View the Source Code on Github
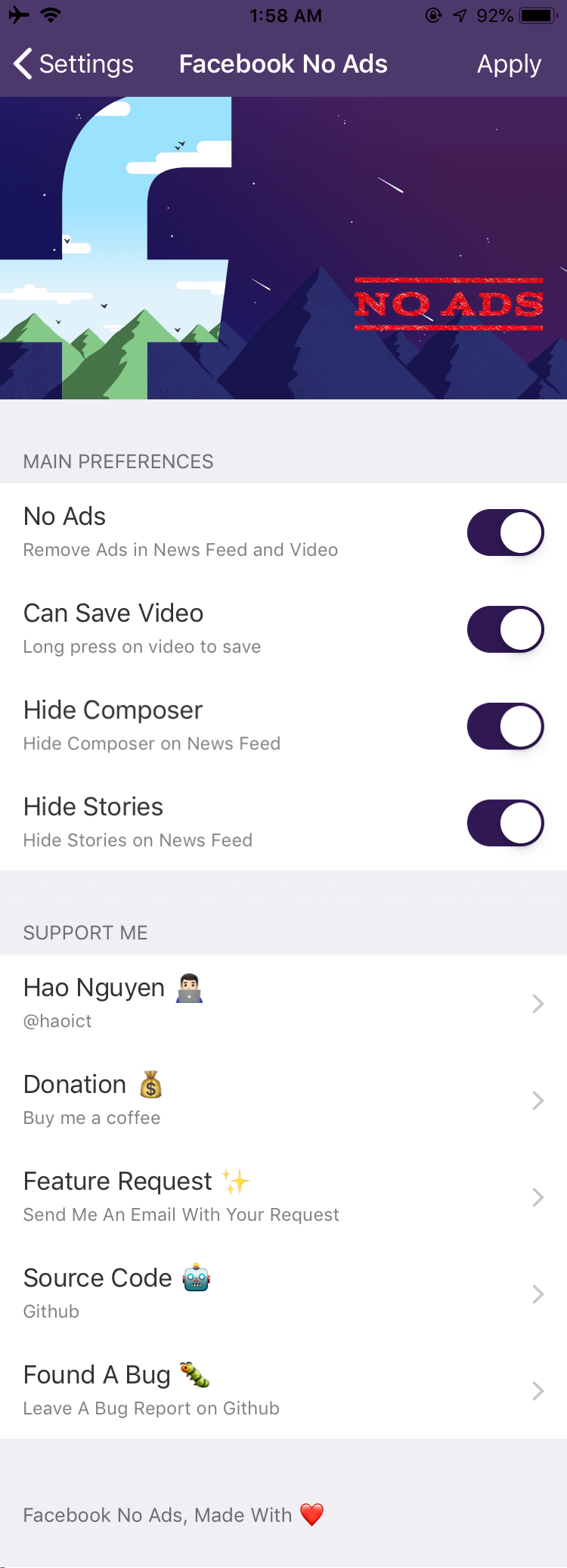The height and width of the screenshot is (1568, 567). (x=283, y=1293)
